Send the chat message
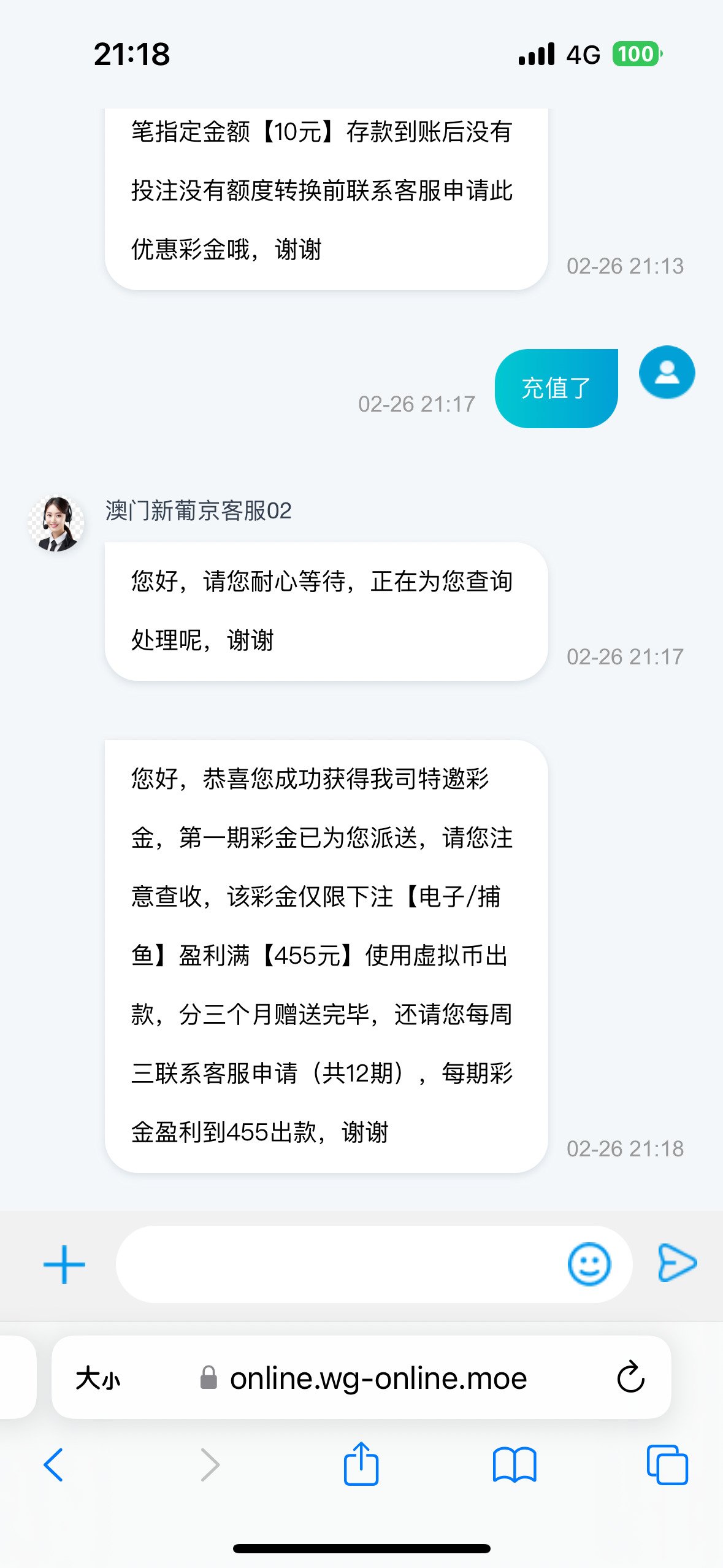Screen dimensions: 723x1568 tap(677, 1263)
